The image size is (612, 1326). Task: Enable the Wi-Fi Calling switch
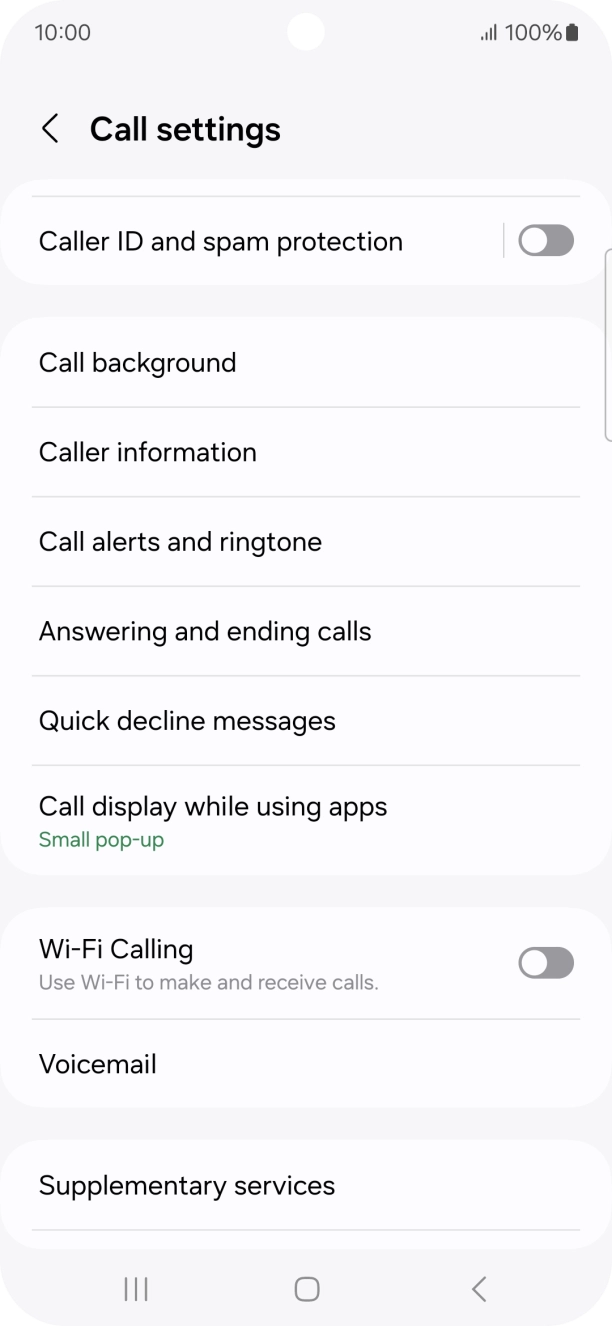click(546, 963)
